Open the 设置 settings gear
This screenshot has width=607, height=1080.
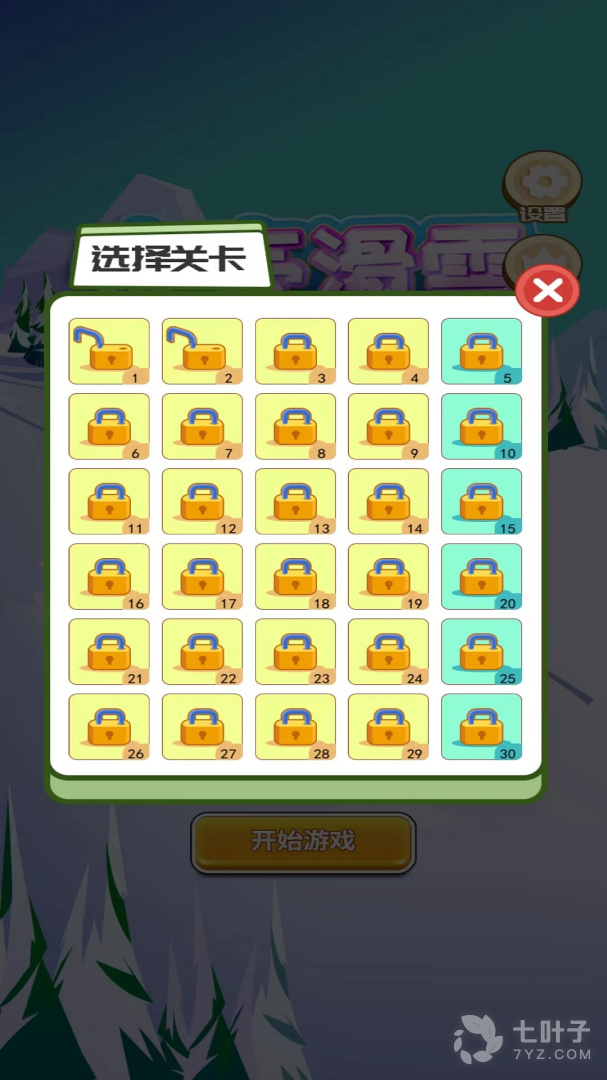tap(543, 185)
